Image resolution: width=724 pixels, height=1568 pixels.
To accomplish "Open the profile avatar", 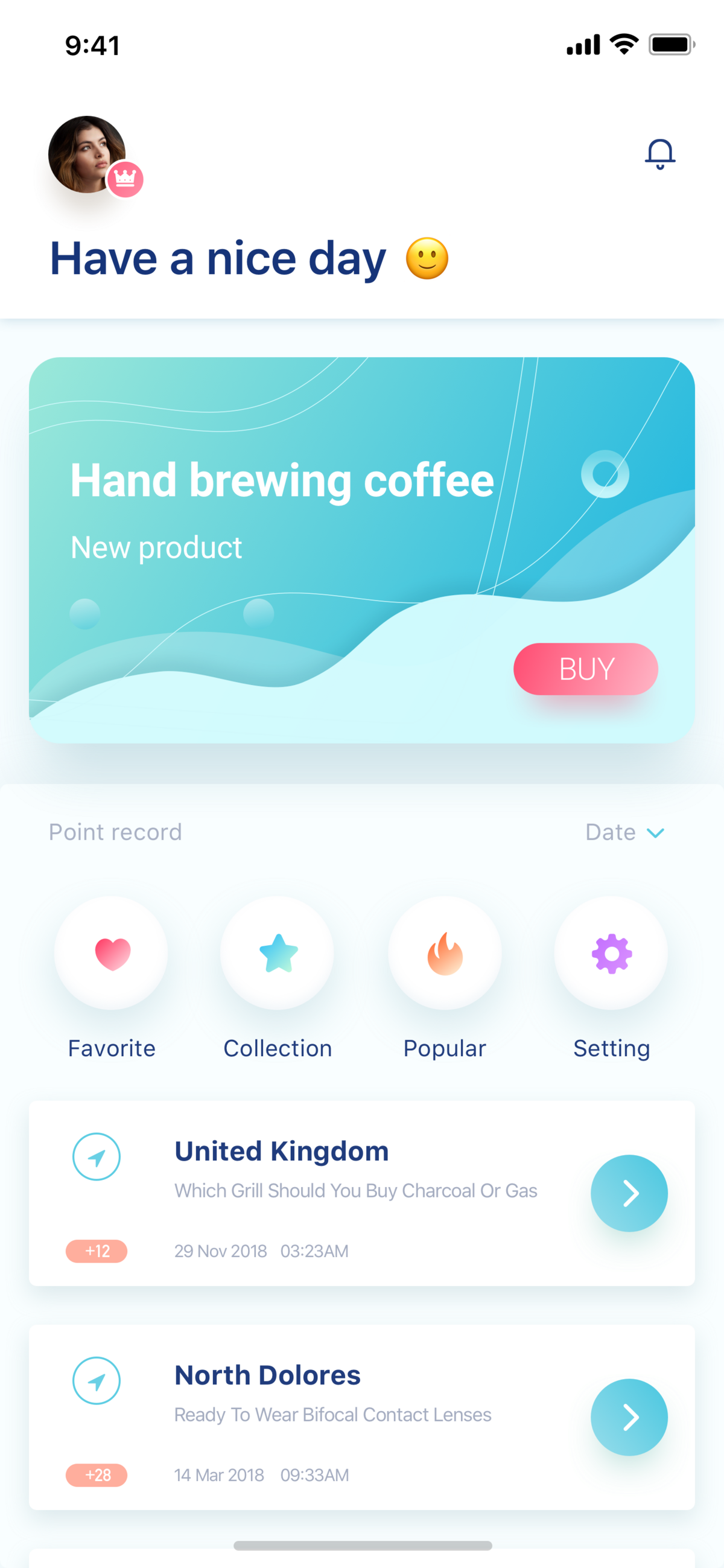I will click(87, 155).
